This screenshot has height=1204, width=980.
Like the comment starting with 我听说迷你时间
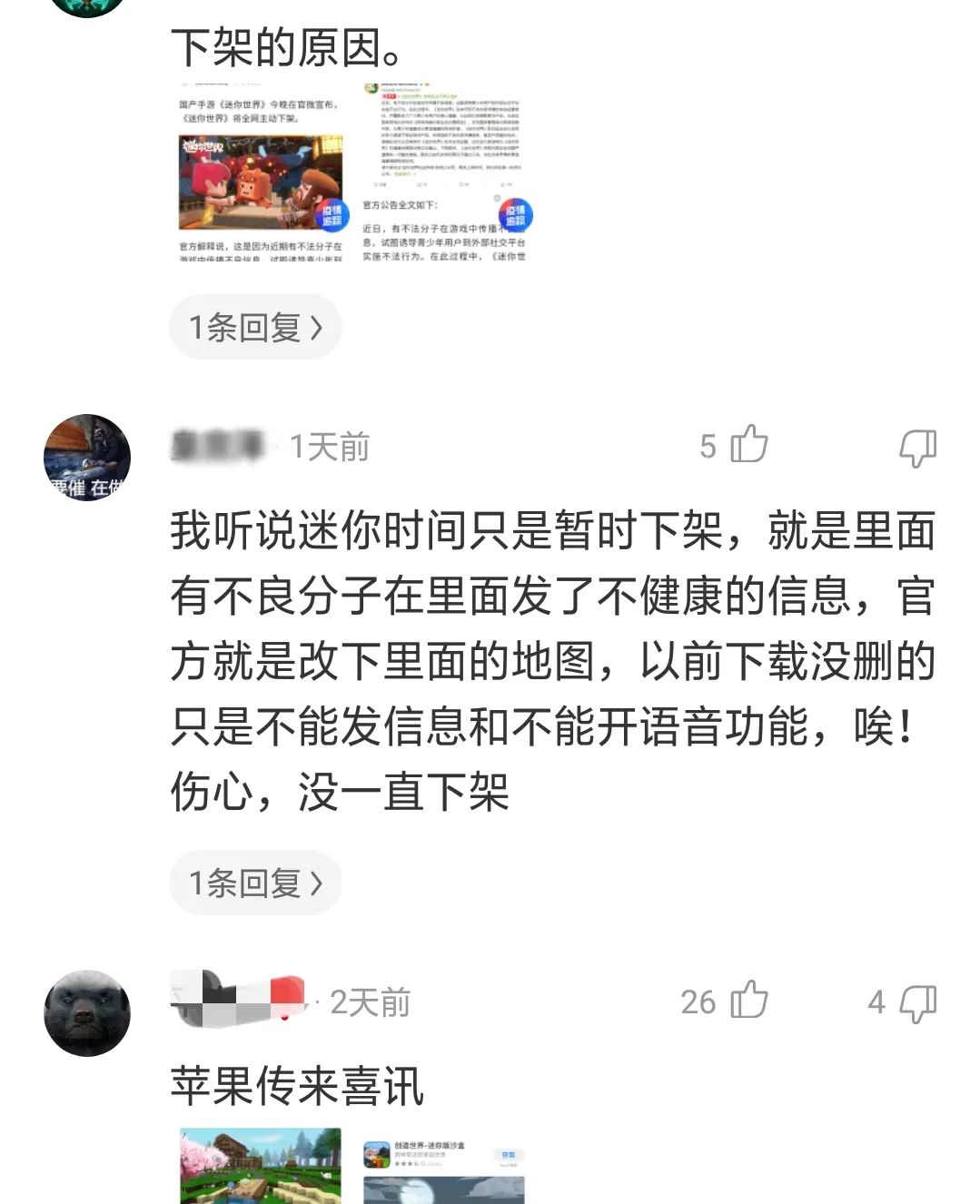click(749, 445)
